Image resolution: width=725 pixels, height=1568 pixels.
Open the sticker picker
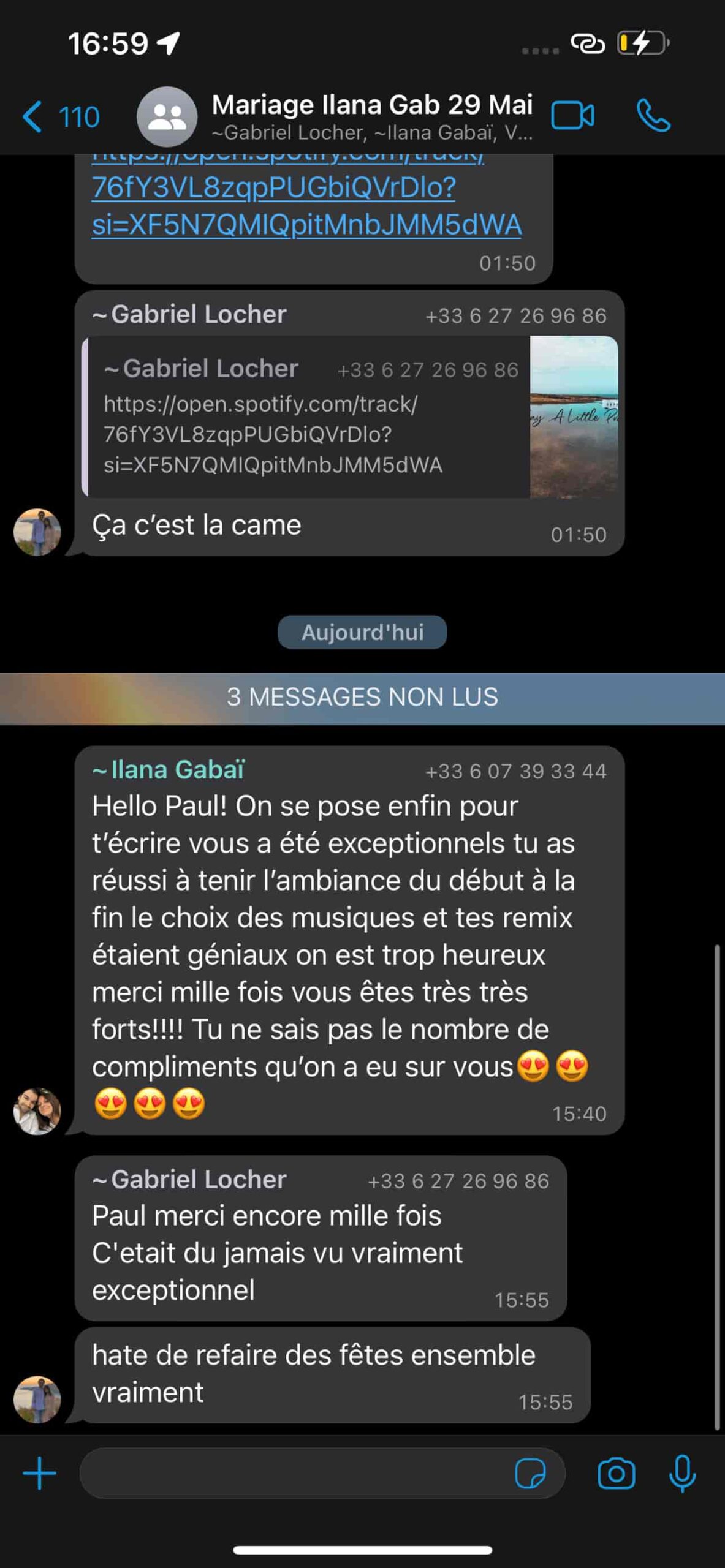(530, 1473)
